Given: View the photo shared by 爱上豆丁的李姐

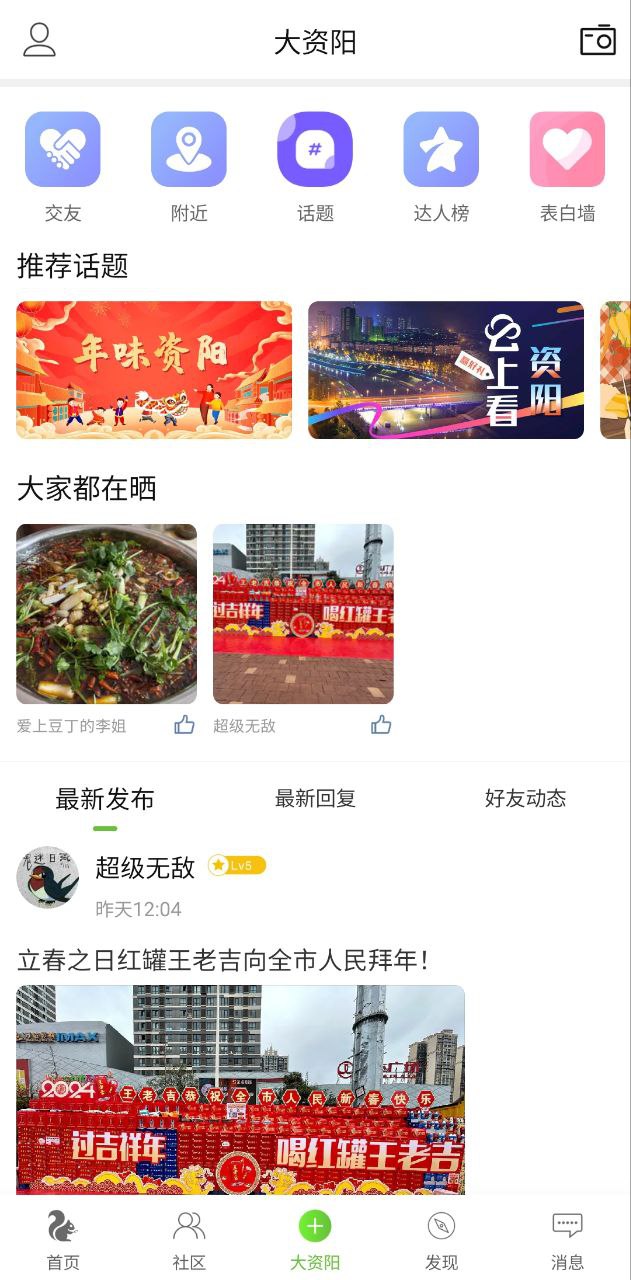Looking at the screenshot, I should (x=106, y=614).
